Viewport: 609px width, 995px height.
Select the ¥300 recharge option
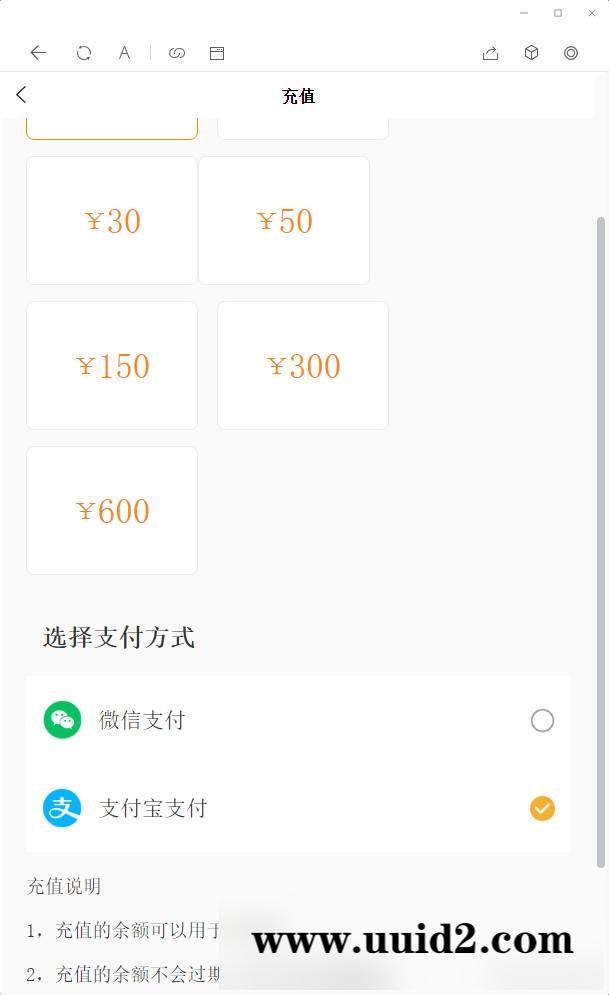click(303, 366)
